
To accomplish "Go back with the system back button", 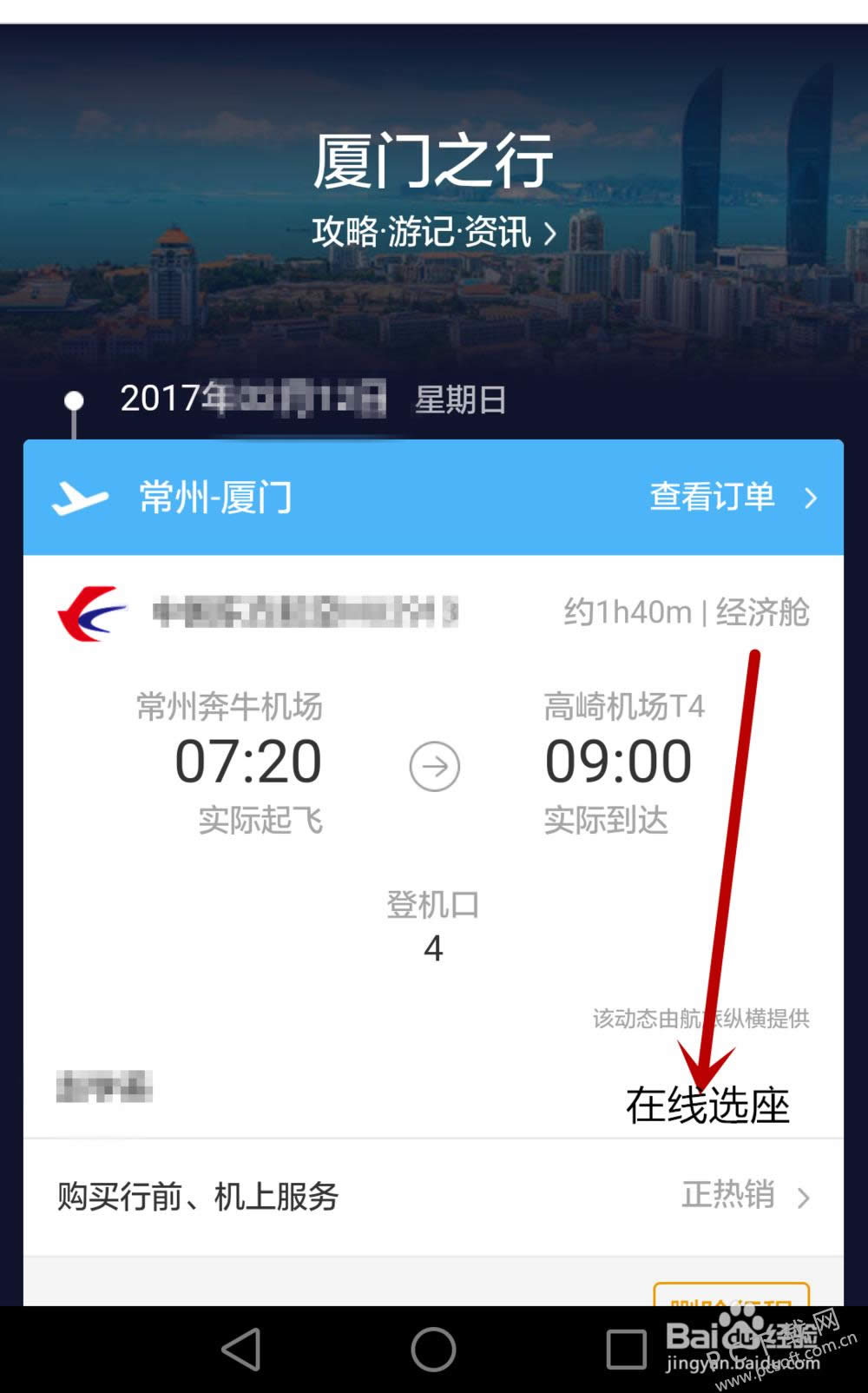I will coord(241,1350).
